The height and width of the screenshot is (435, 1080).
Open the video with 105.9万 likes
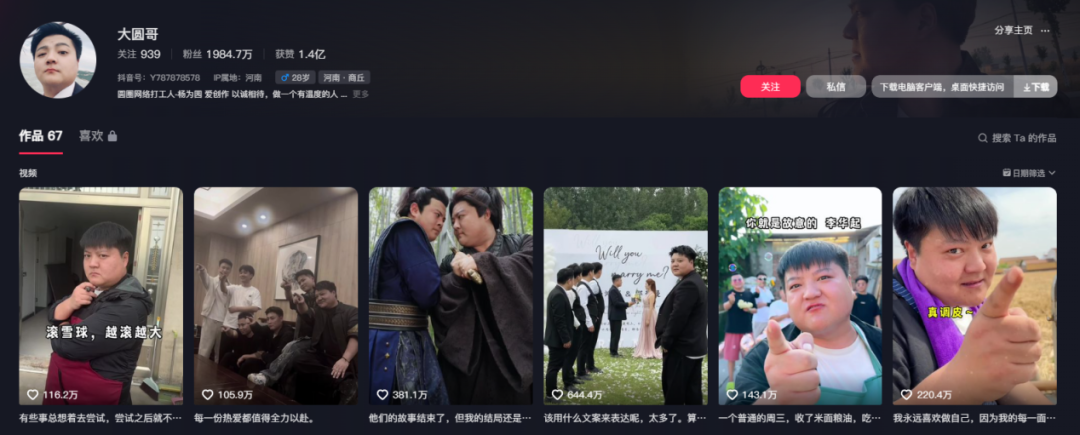pyautogui.click(x=275, y=295)
